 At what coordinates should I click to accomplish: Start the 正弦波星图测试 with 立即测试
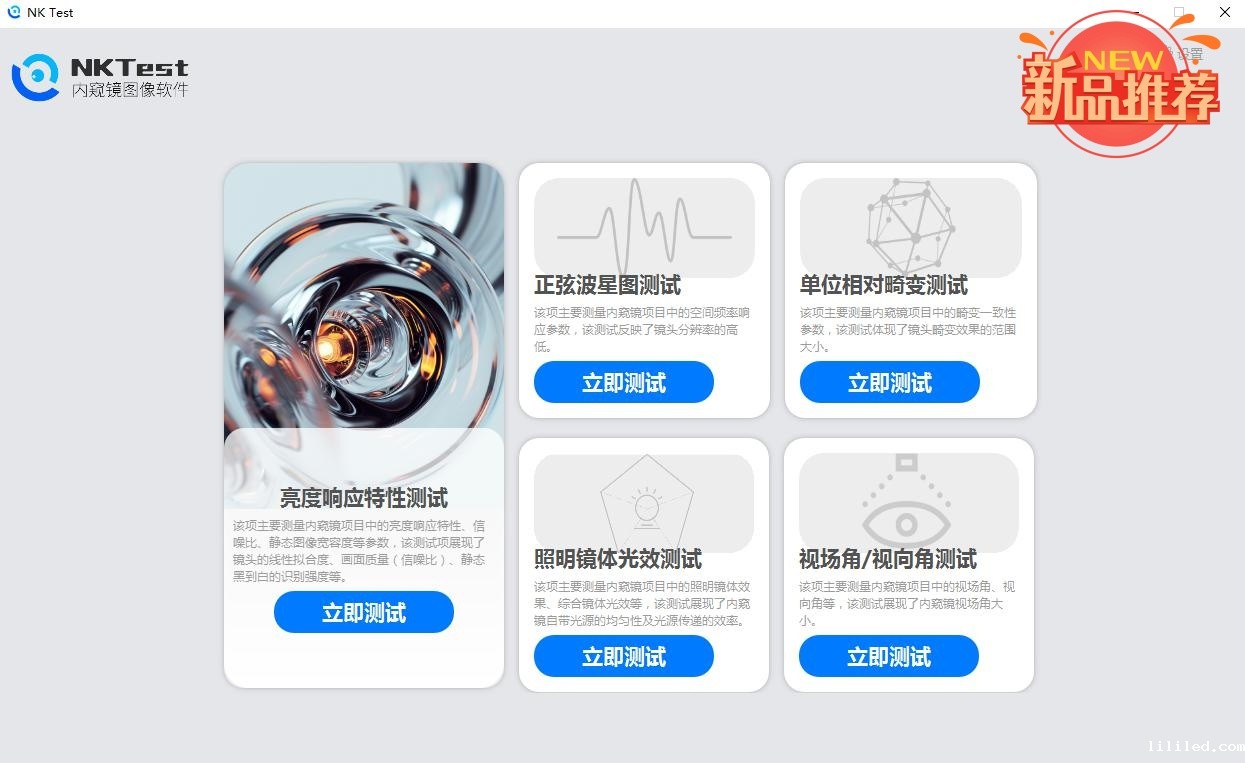coord(623,382)
